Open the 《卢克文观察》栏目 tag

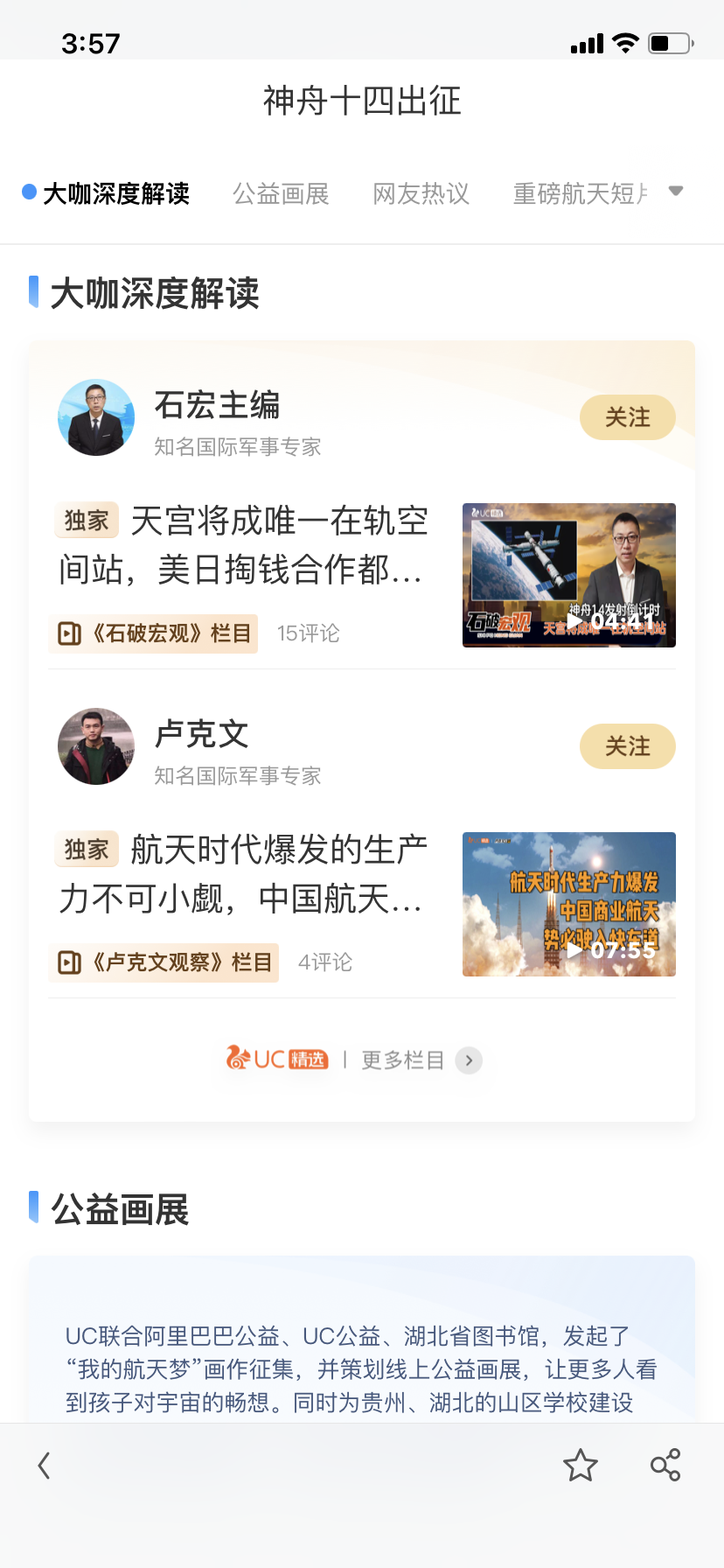[x=164, y=962]
